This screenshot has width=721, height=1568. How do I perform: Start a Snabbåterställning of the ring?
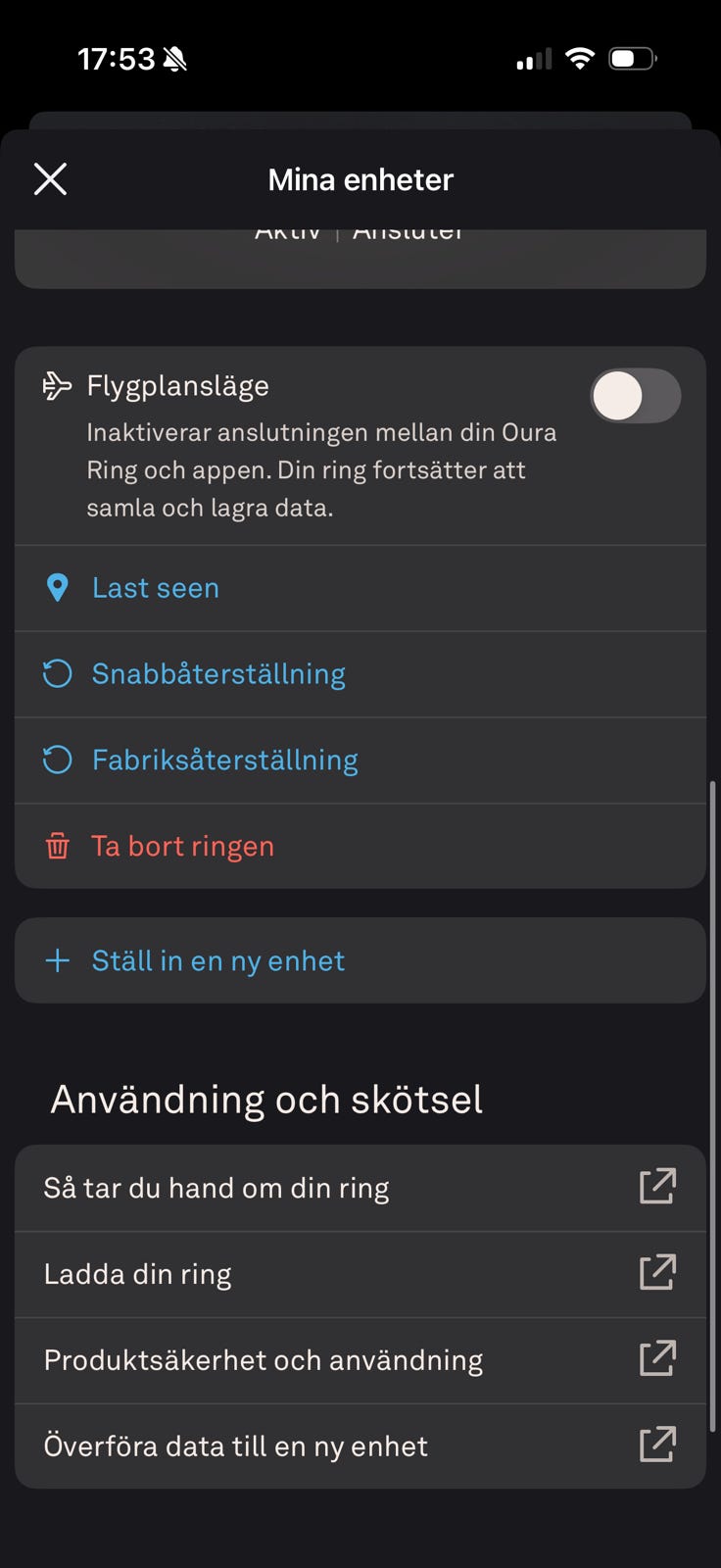coord(218,673)
